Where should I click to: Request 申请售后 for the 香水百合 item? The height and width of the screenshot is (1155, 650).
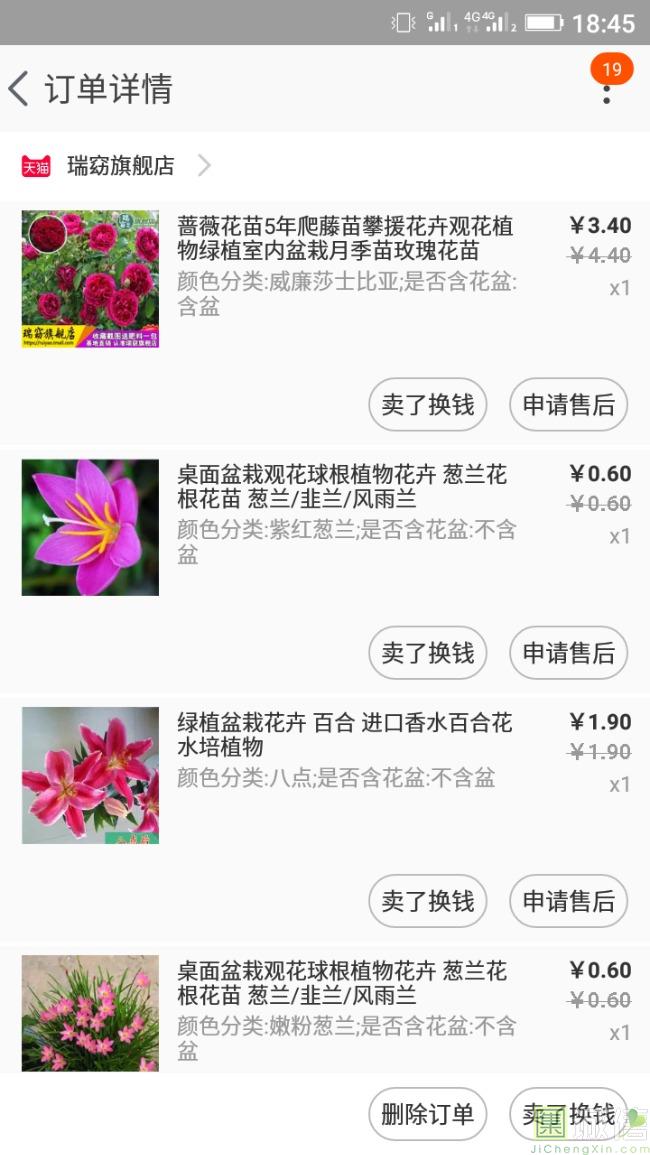(568, 901)
